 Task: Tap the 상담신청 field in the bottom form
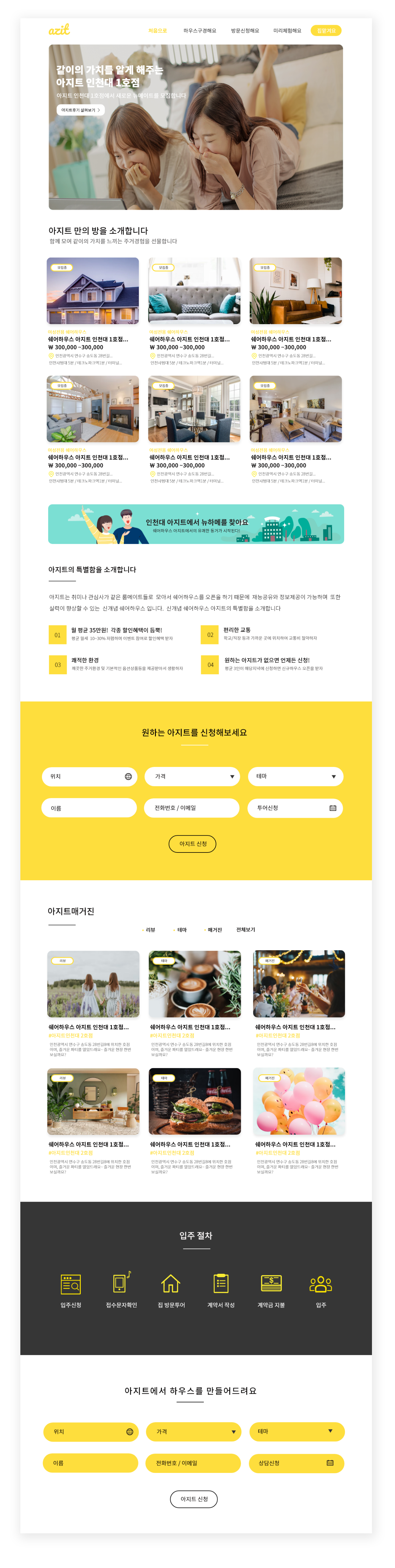click(x=296, y=1463)
